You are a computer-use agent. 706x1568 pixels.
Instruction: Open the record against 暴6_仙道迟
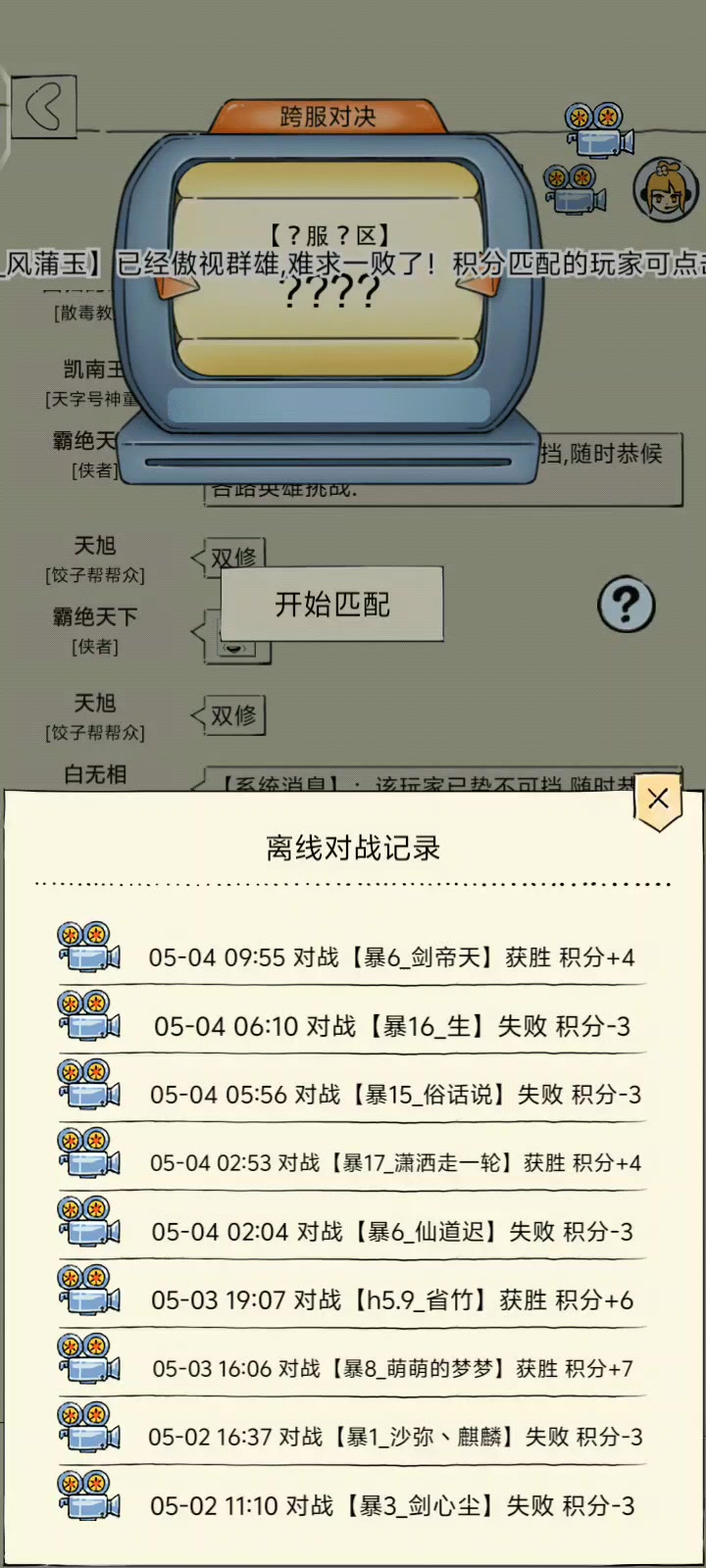pyautogui.click(x=88, y=1222)
